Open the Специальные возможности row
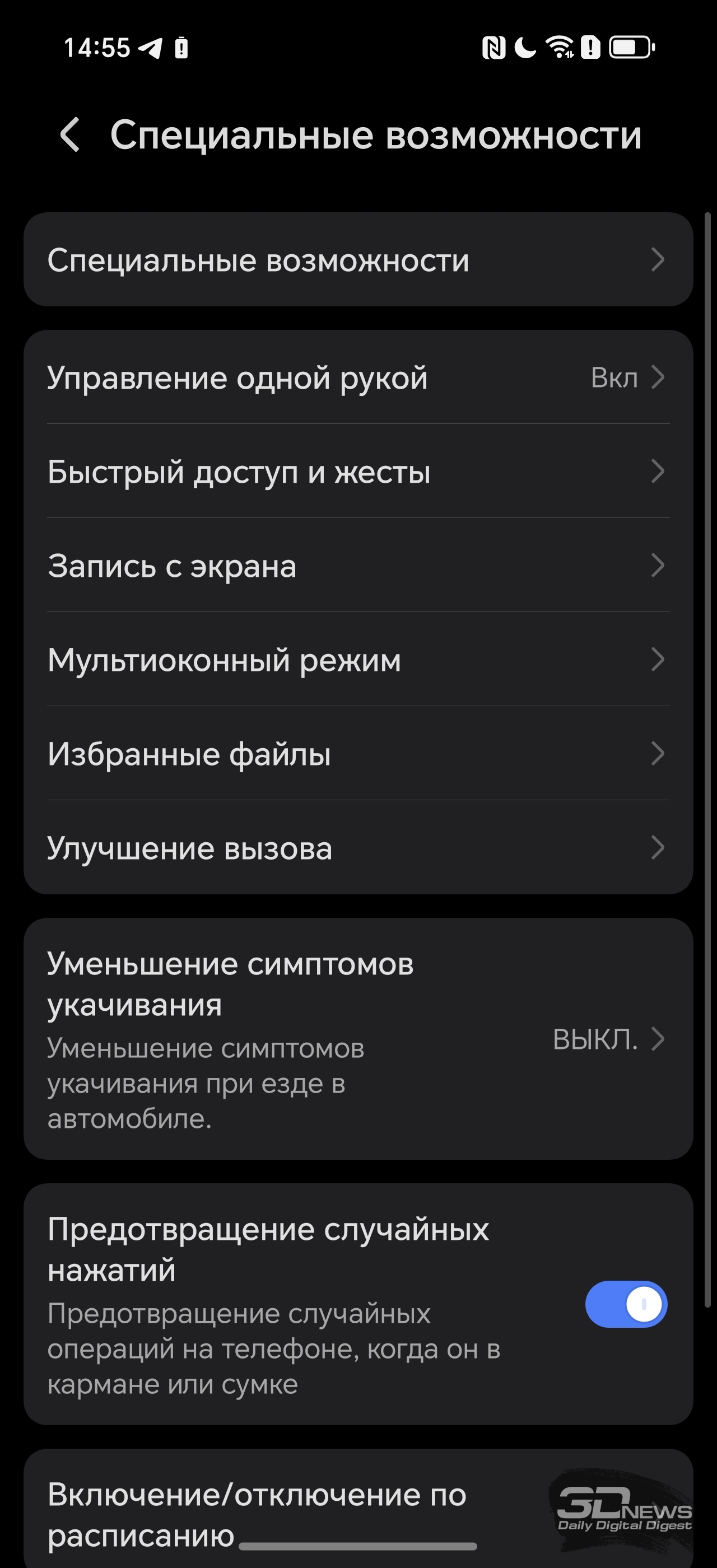Screen dimensions: 717x1568 (358, 259)
